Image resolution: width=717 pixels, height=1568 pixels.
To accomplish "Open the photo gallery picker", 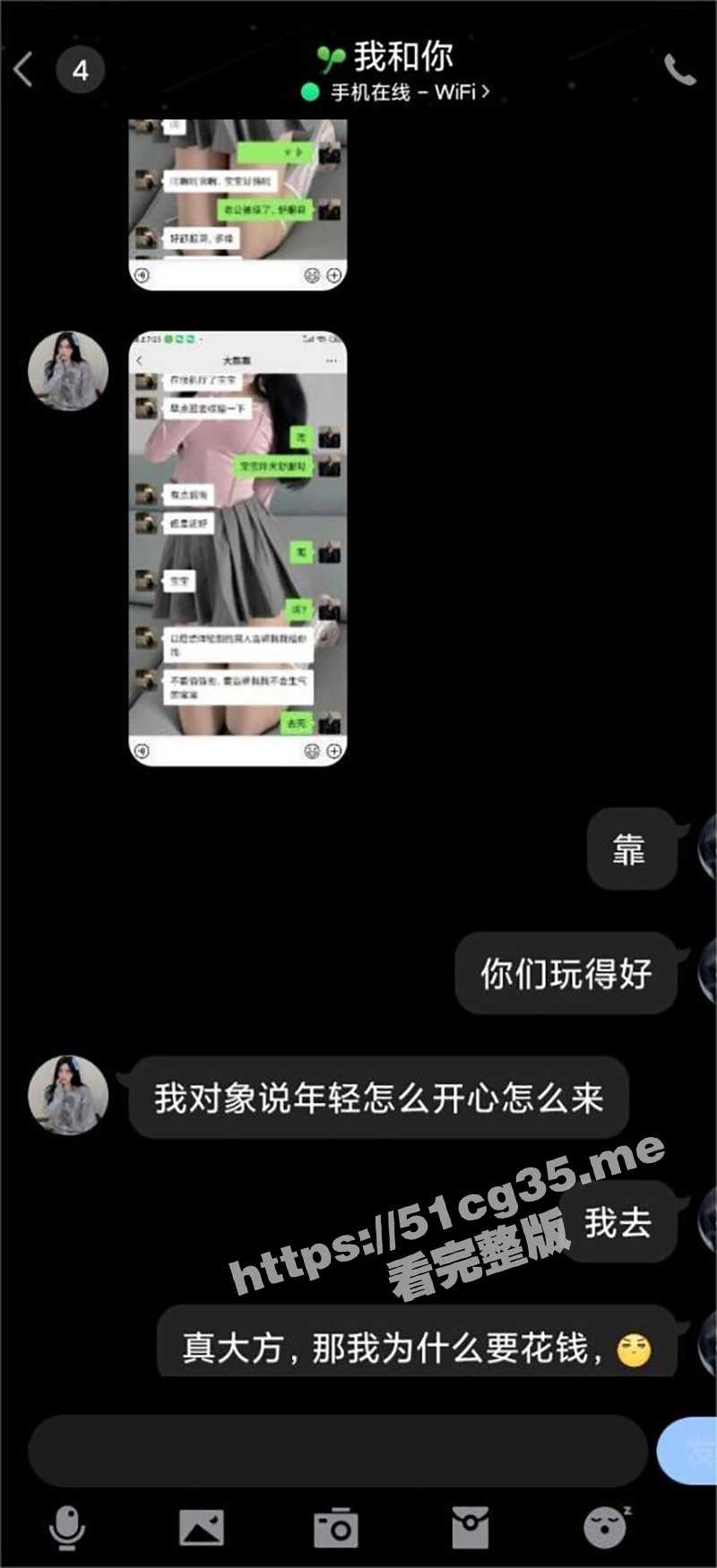I will click(202, 1528).
